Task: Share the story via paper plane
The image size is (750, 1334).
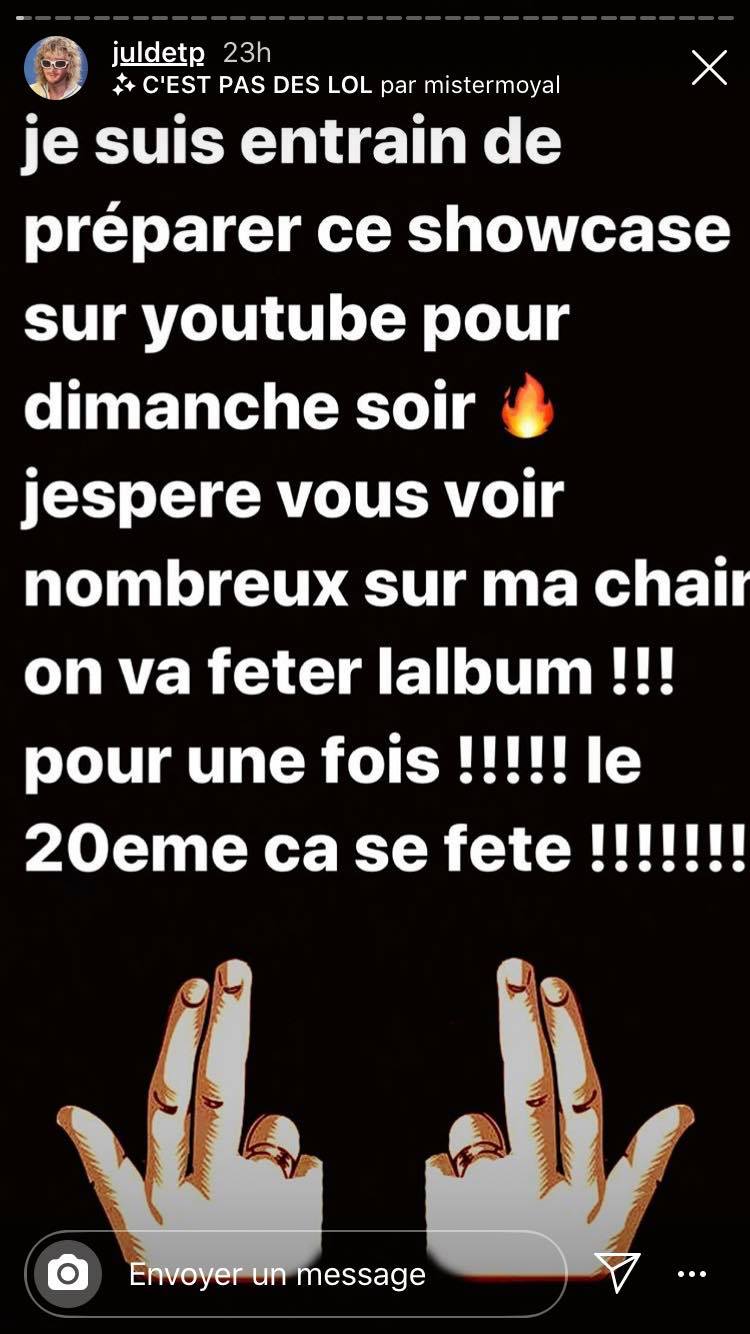Action: [617, 1272]
